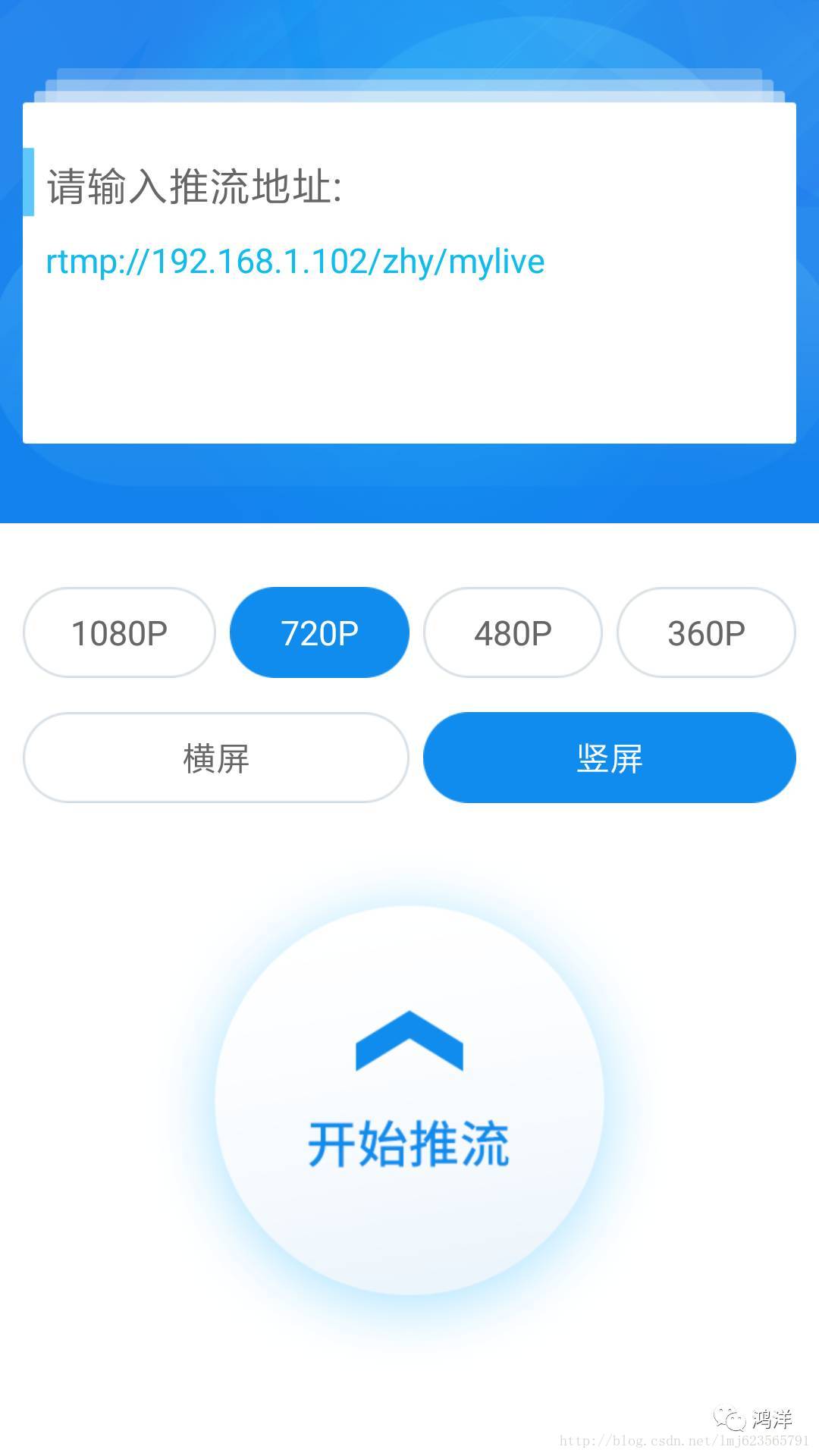Tap the rtmp push address text field

(x=409, y=262)
